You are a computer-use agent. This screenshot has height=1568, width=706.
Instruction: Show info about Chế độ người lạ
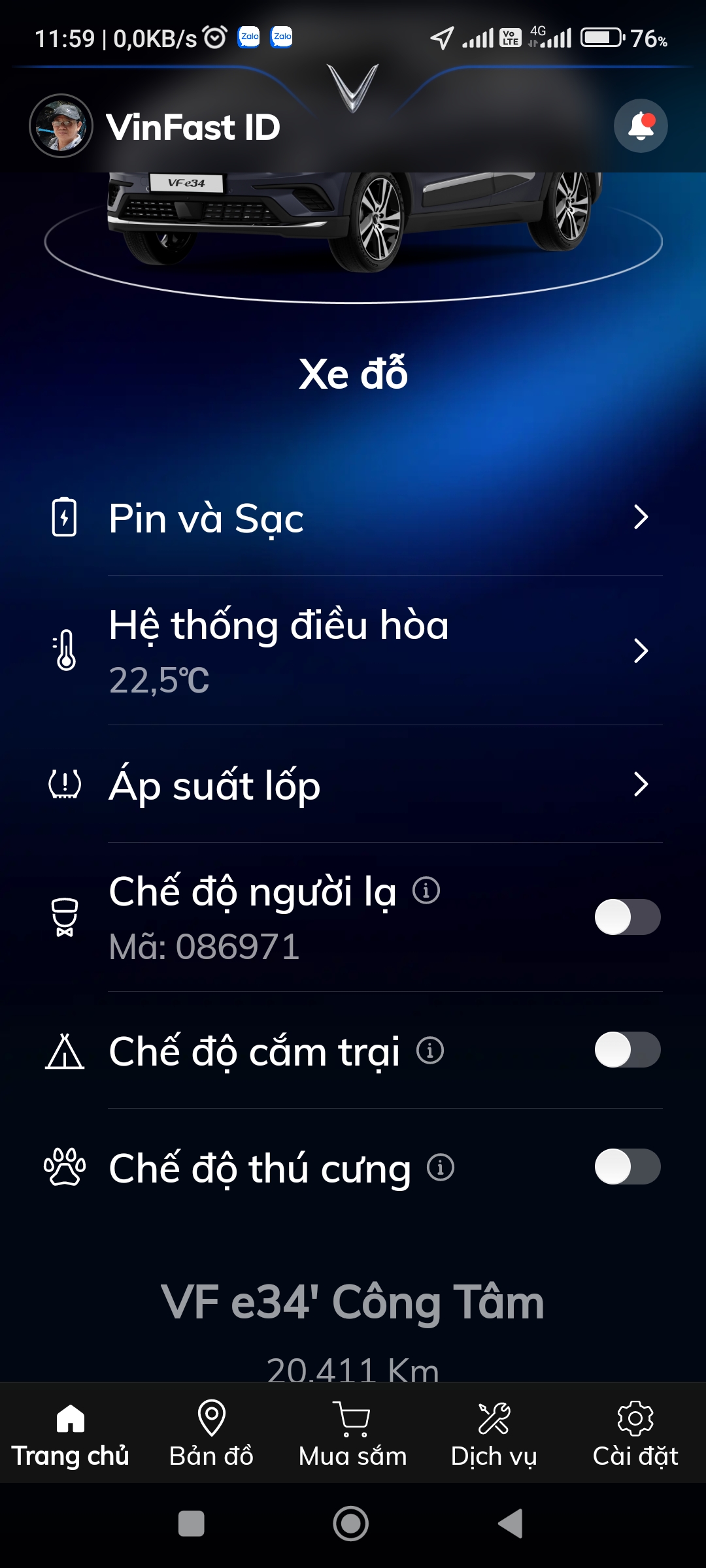coord(426,890)
